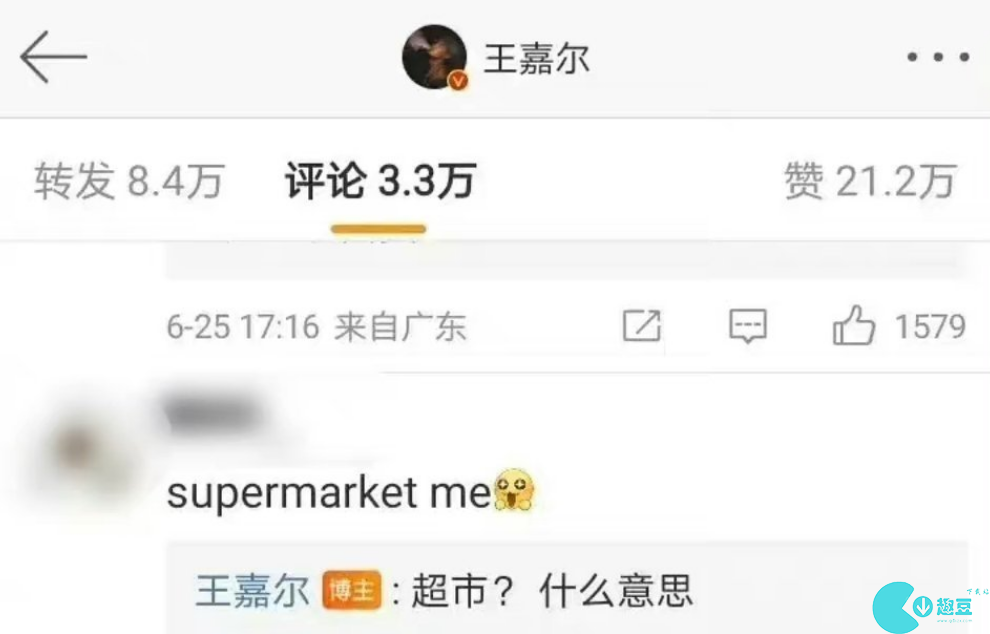This screenshot has width=990, height=634.
Task: Go back with the arrow icon
Action: point(53,56)
